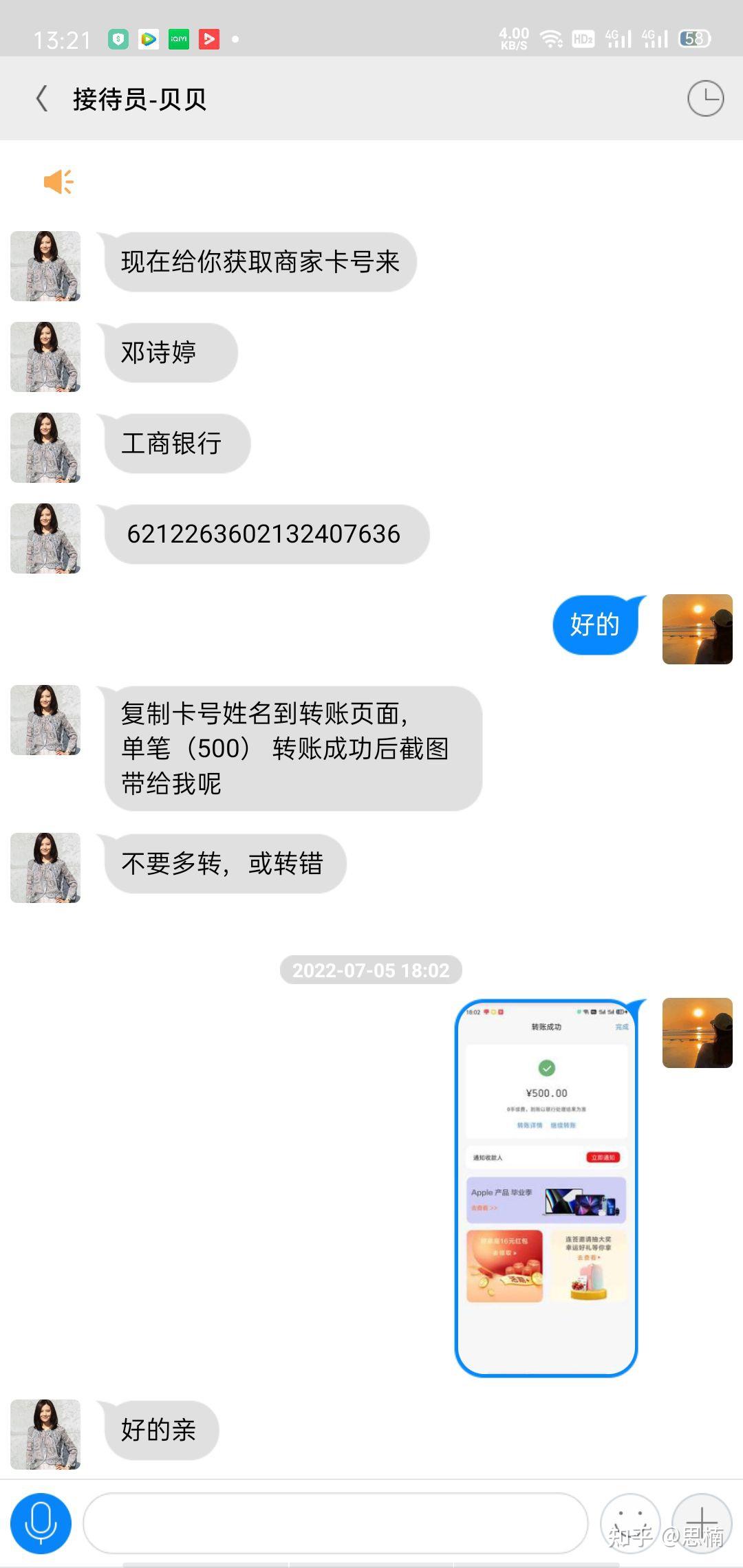Open the plus attachments menu
The width and height of the screenshot is (743, 1568).
tap(701, 1522)
